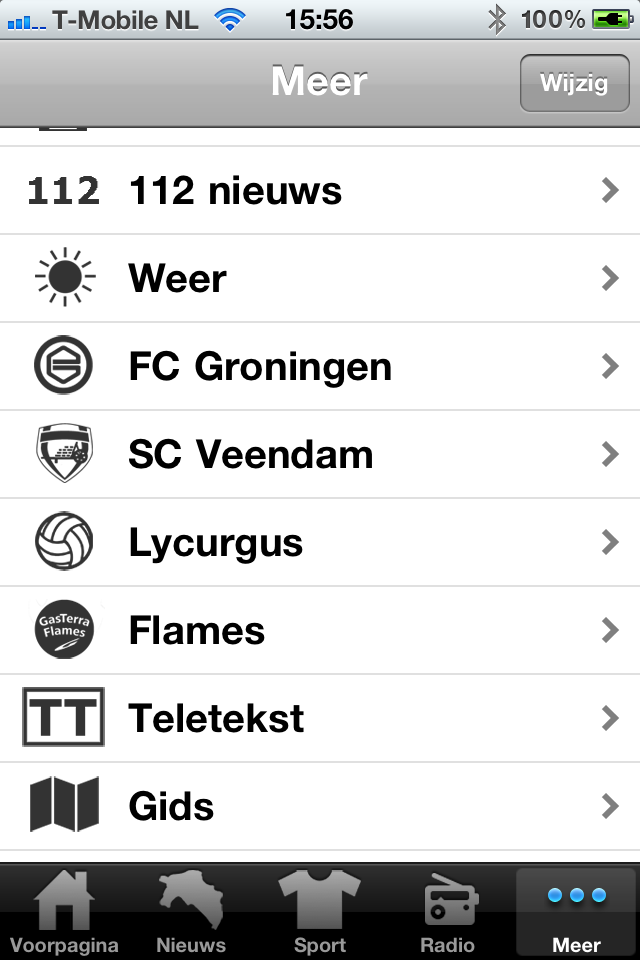
Task: Go to the Lycurgus page
Action: click(320, 543)
